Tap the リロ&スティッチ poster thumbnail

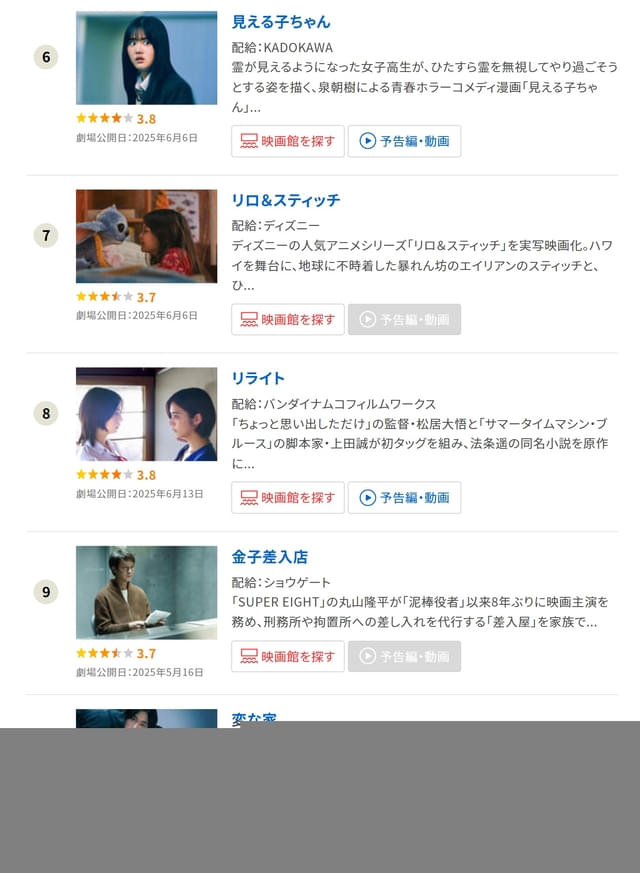[146, 236]
